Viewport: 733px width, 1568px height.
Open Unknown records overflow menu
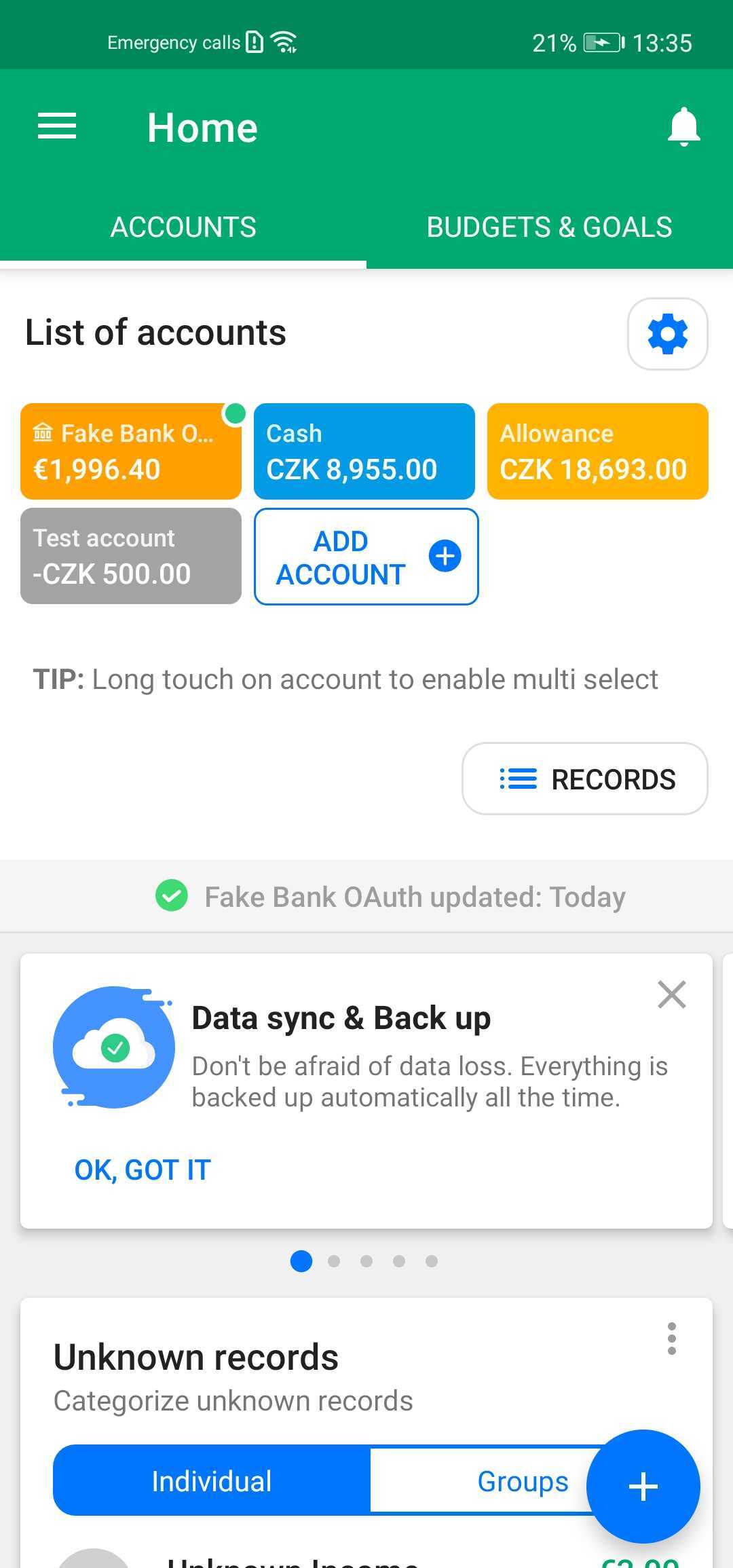click(672, 1339)
